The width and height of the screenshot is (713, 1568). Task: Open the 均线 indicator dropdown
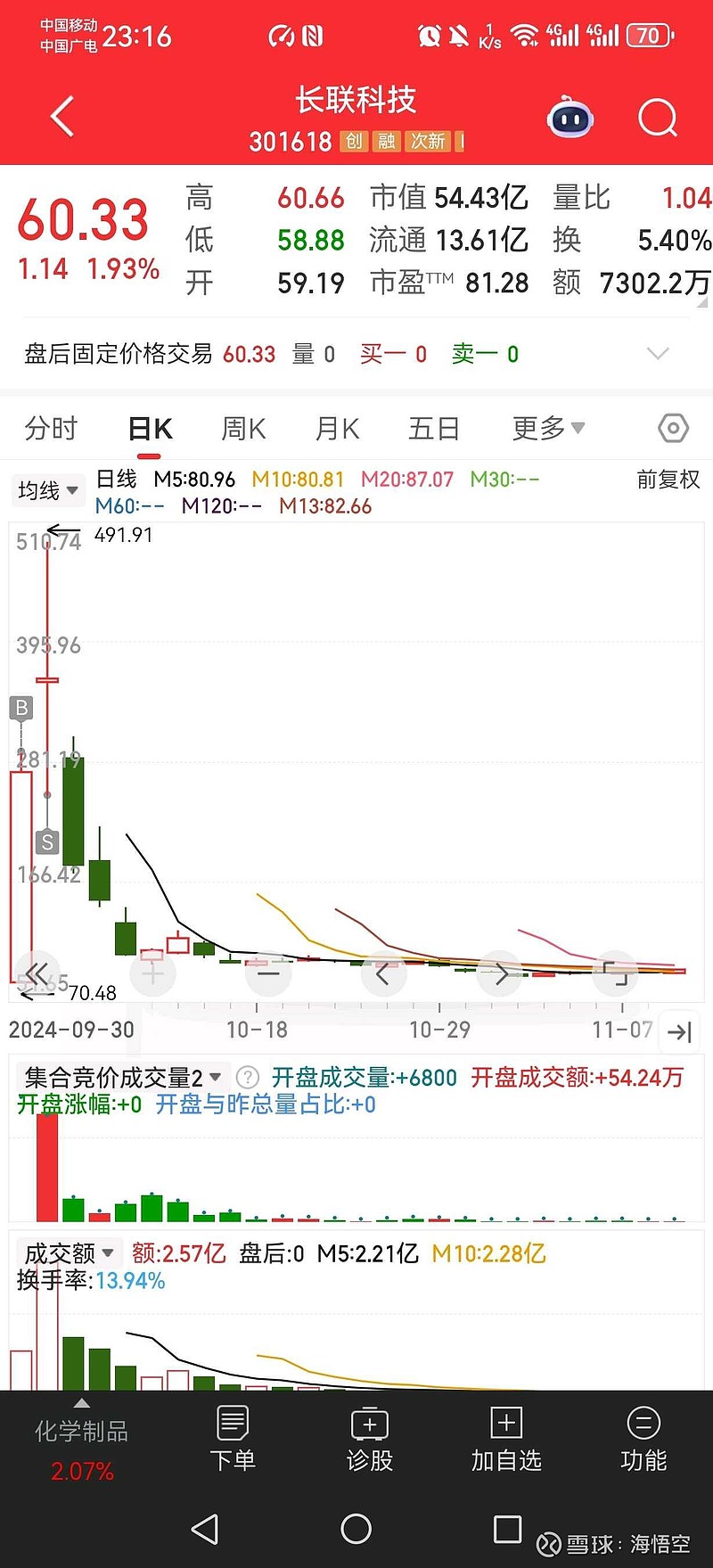[x=47, y=490]
